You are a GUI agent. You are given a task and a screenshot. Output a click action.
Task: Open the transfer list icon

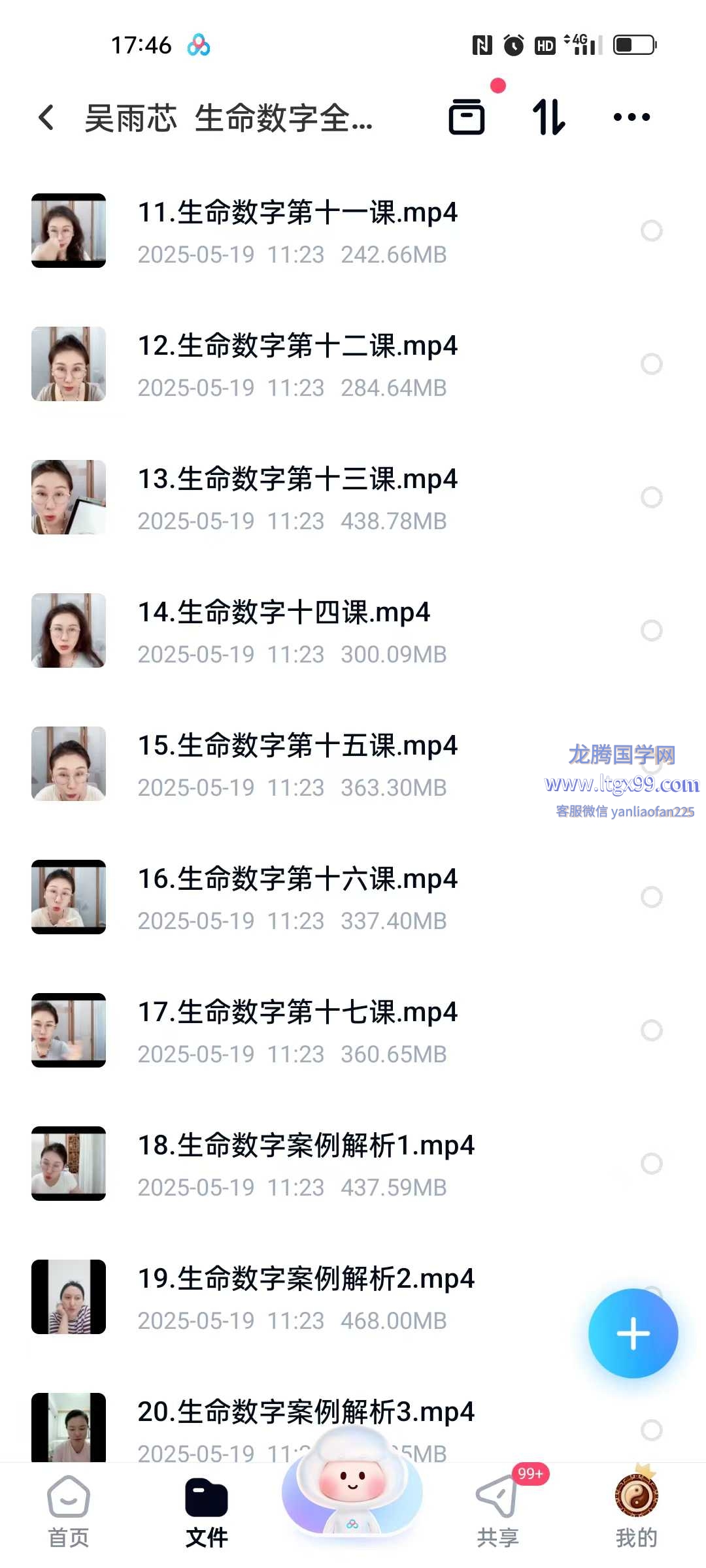click(467, 118)
